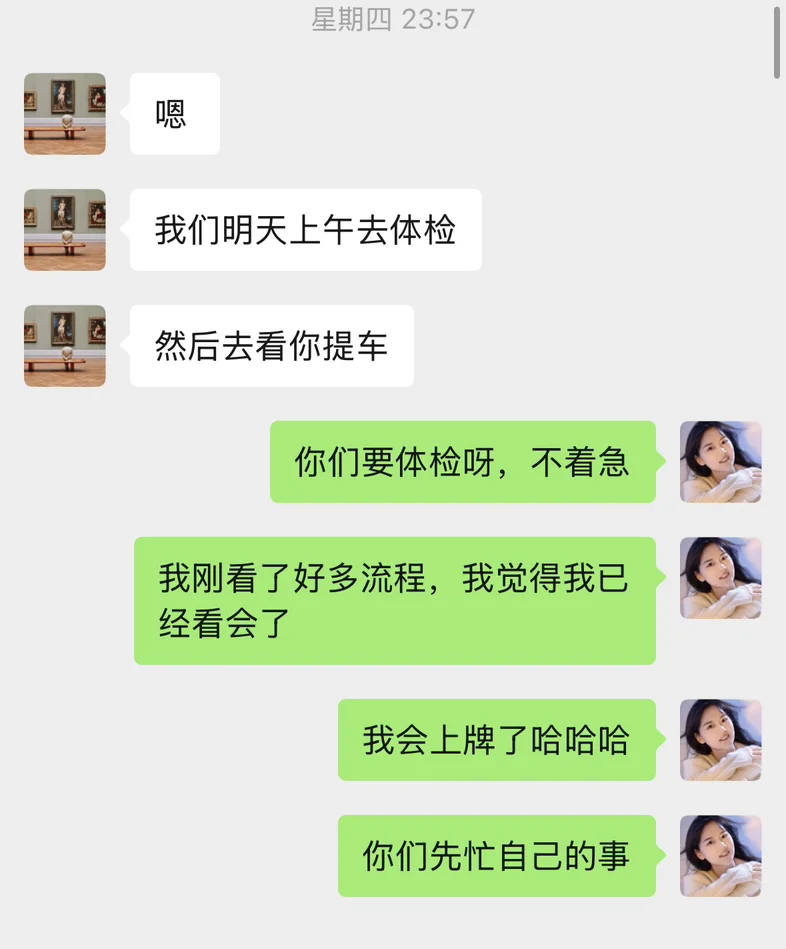
Task: Open sender's avatar beside the "嗯" message
Action: coord(65,114)
